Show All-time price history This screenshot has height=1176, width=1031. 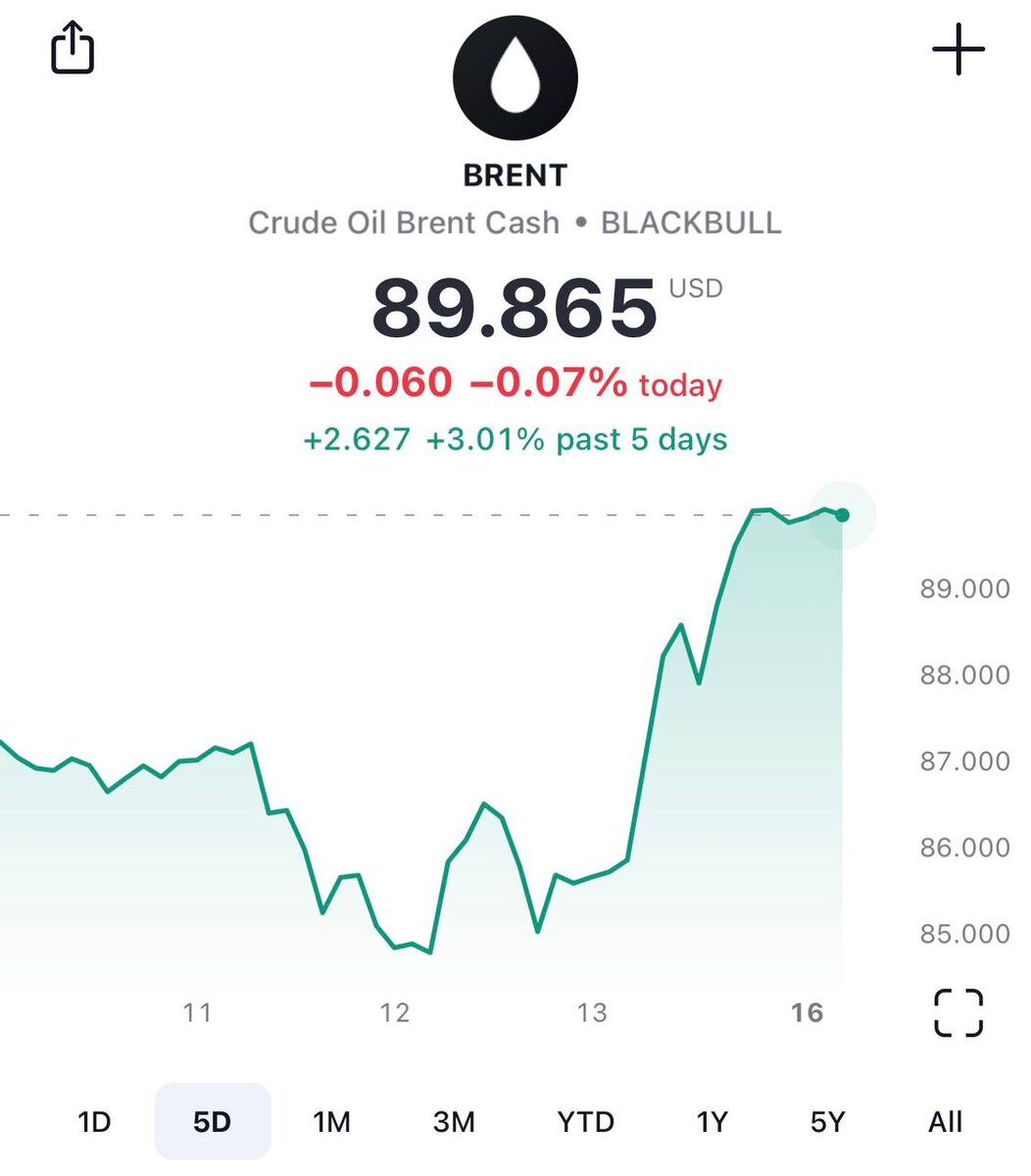pos(945,1121)
